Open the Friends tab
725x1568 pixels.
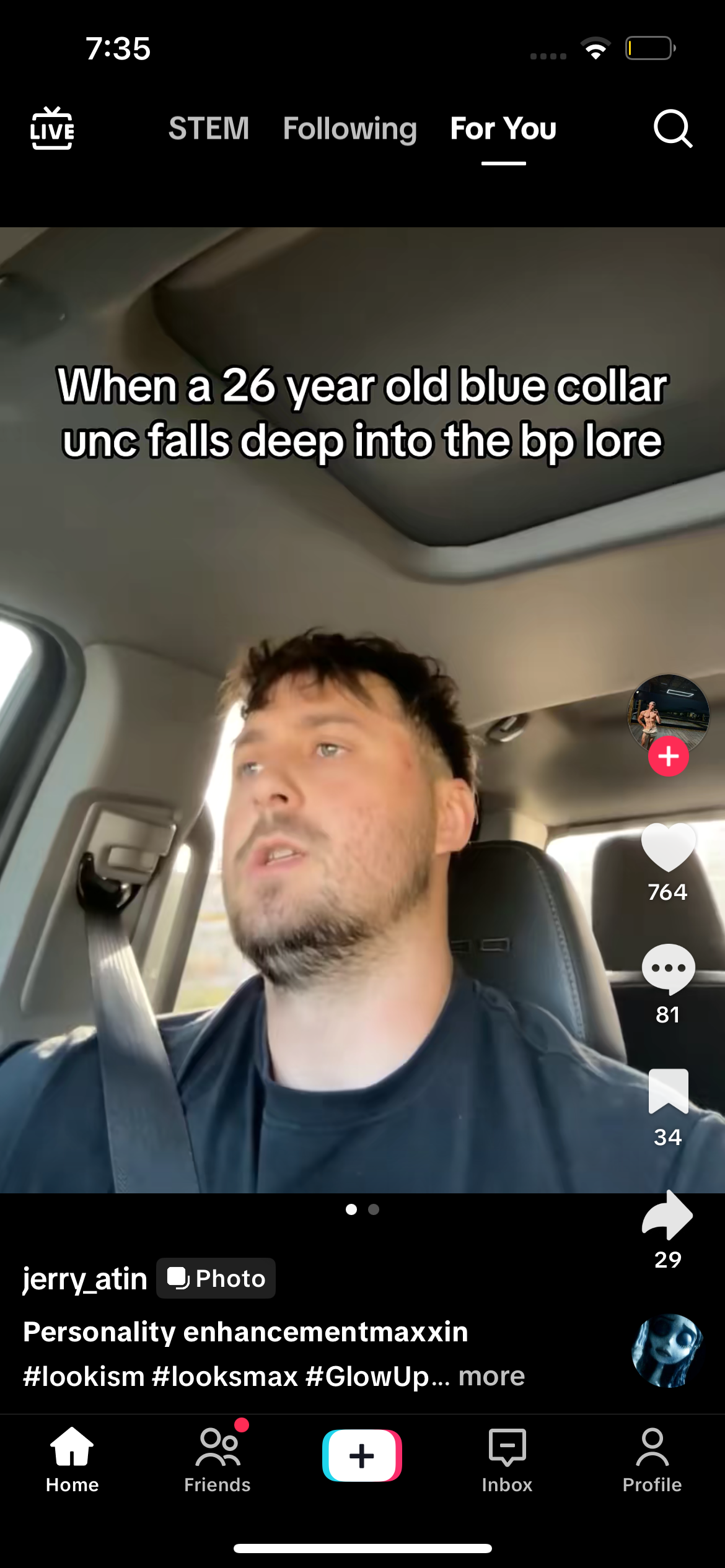(x=217, y=1458)
